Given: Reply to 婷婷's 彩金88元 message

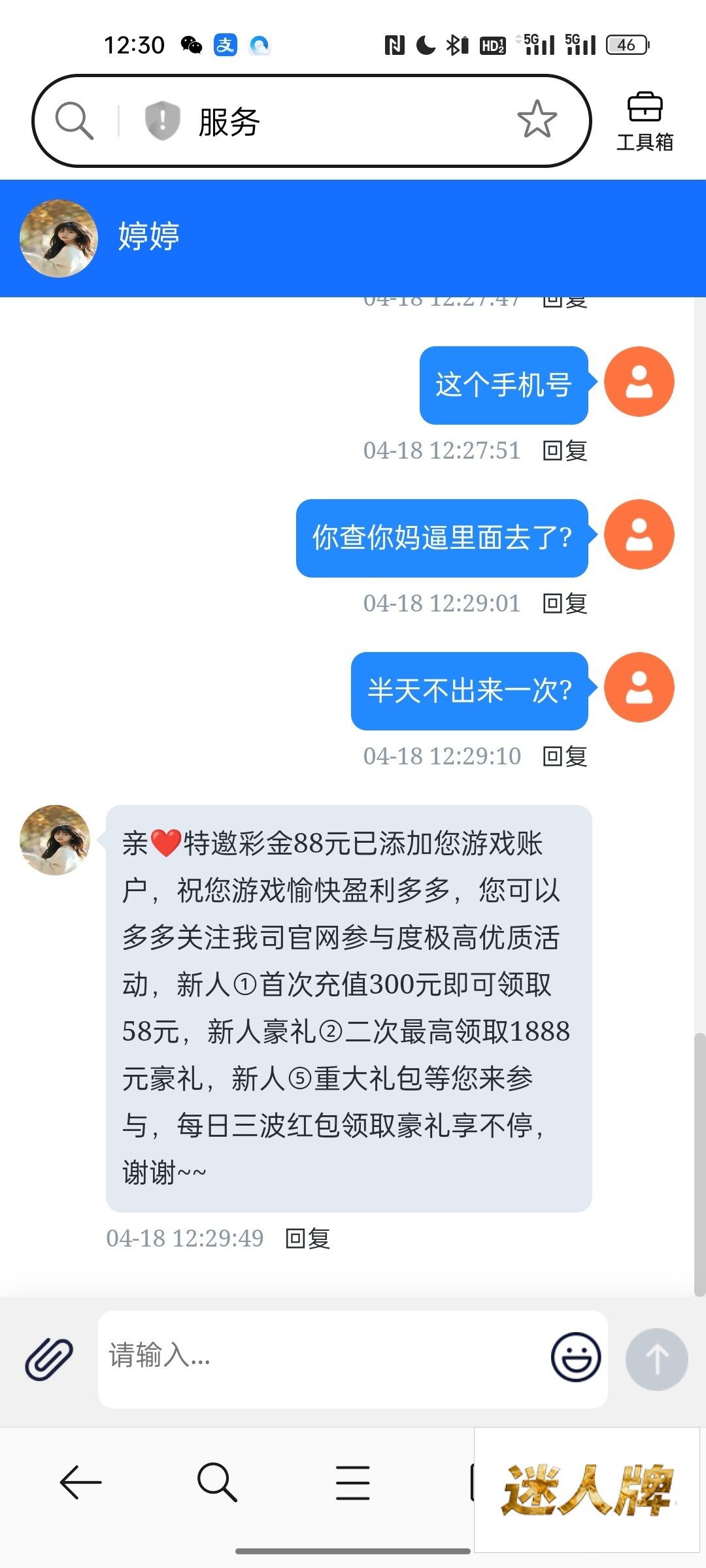Looking at the screenshot, I should (x=308, y=1239).
